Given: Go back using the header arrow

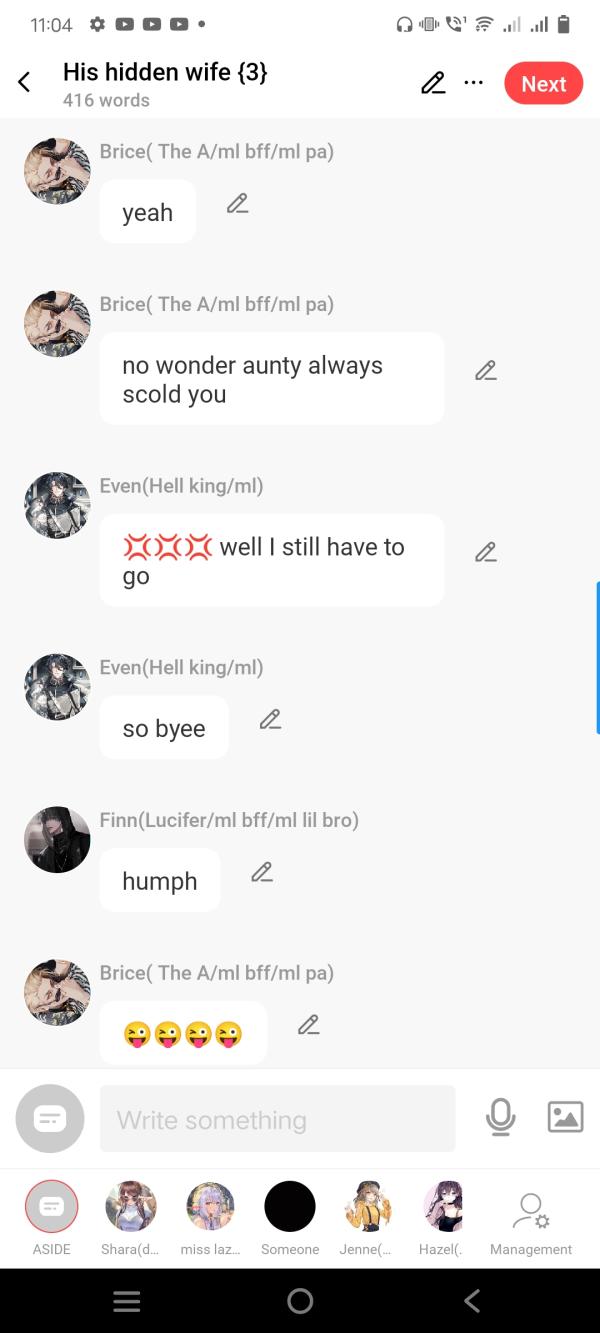Looking at the screenshot, I should [25, 83].
